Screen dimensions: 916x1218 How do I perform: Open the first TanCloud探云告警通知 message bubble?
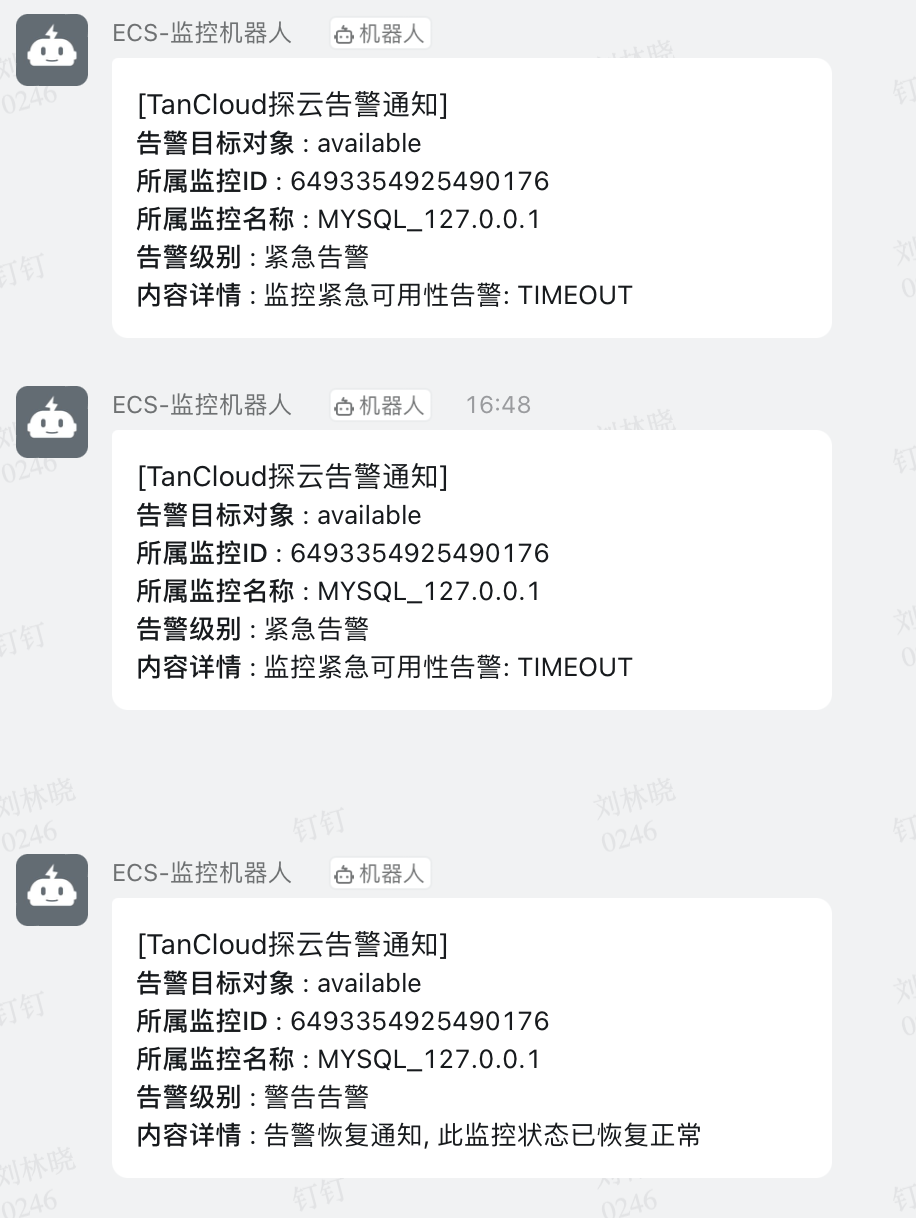coord(470,197)
